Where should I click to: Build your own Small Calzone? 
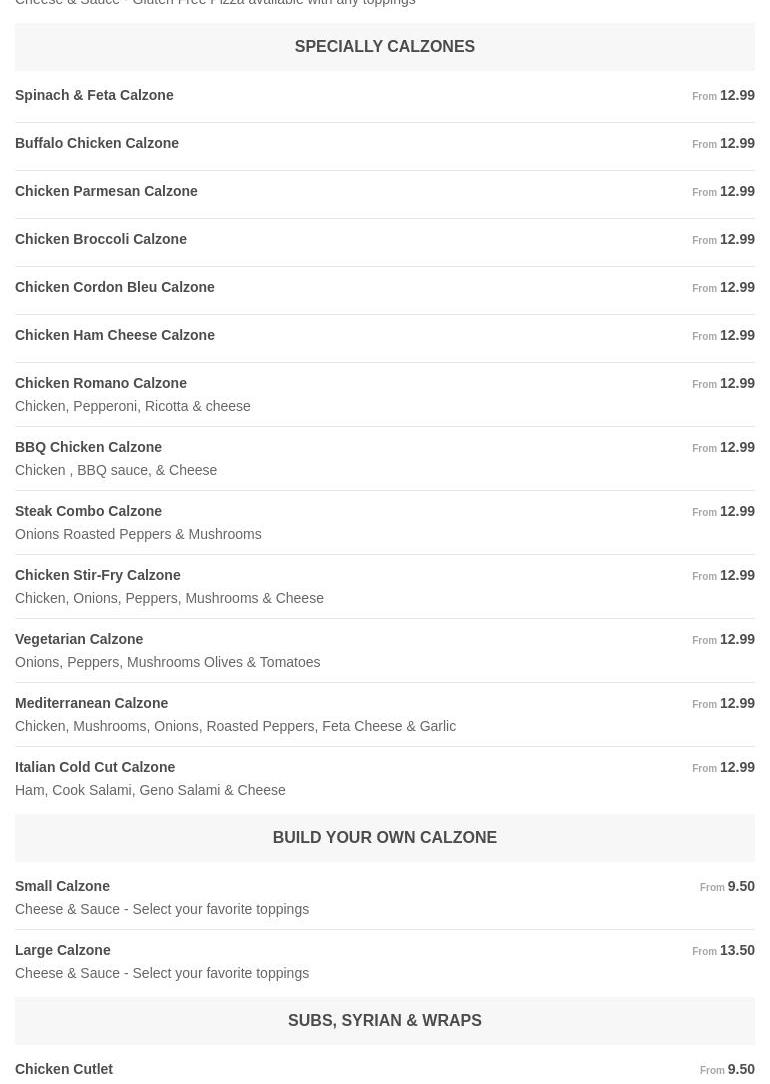pyautogui.click(x=62, y=887)
